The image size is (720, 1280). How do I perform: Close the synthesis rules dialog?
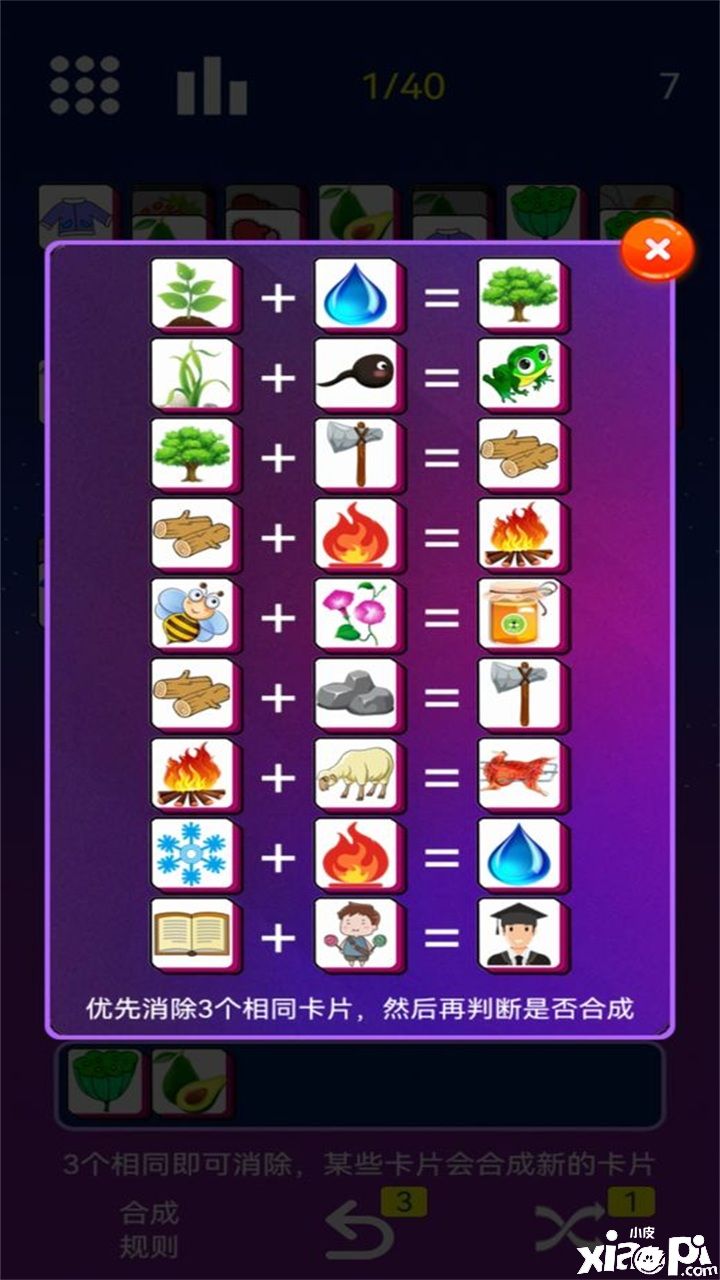pyautogui.click(x=657, y=250)
